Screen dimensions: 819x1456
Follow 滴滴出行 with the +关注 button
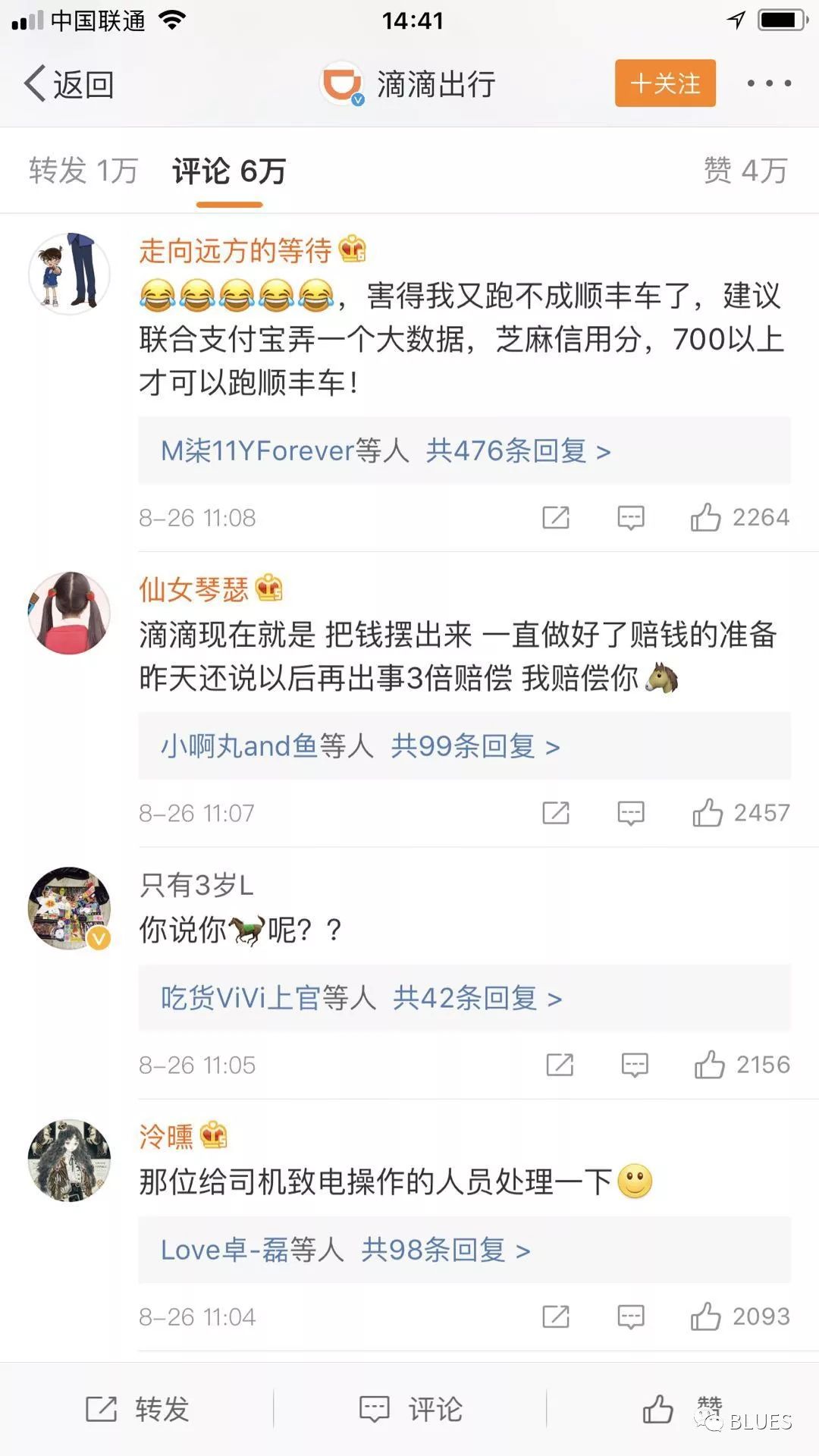pyautogui.click(x=665, y=83)
